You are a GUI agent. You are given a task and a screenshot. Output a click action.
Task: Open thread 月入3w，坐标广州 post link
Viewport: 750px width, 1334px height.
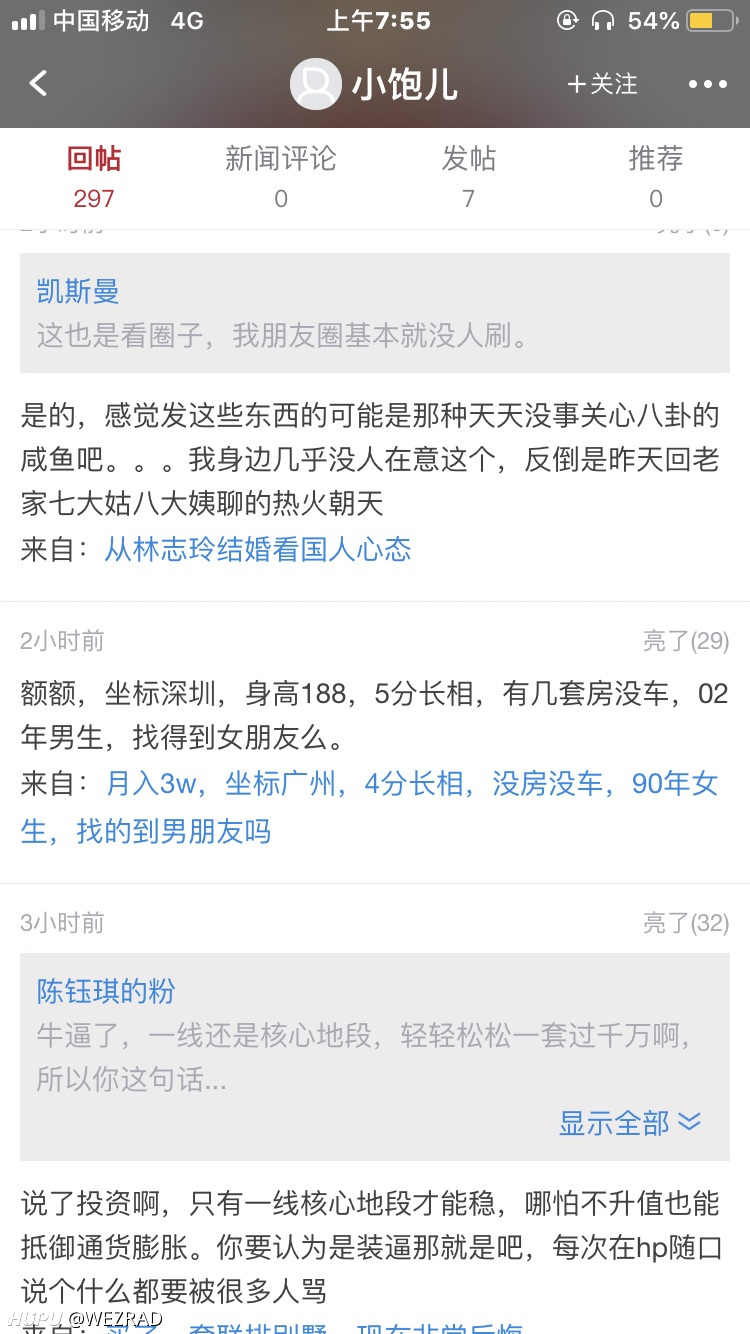(400, 784)
